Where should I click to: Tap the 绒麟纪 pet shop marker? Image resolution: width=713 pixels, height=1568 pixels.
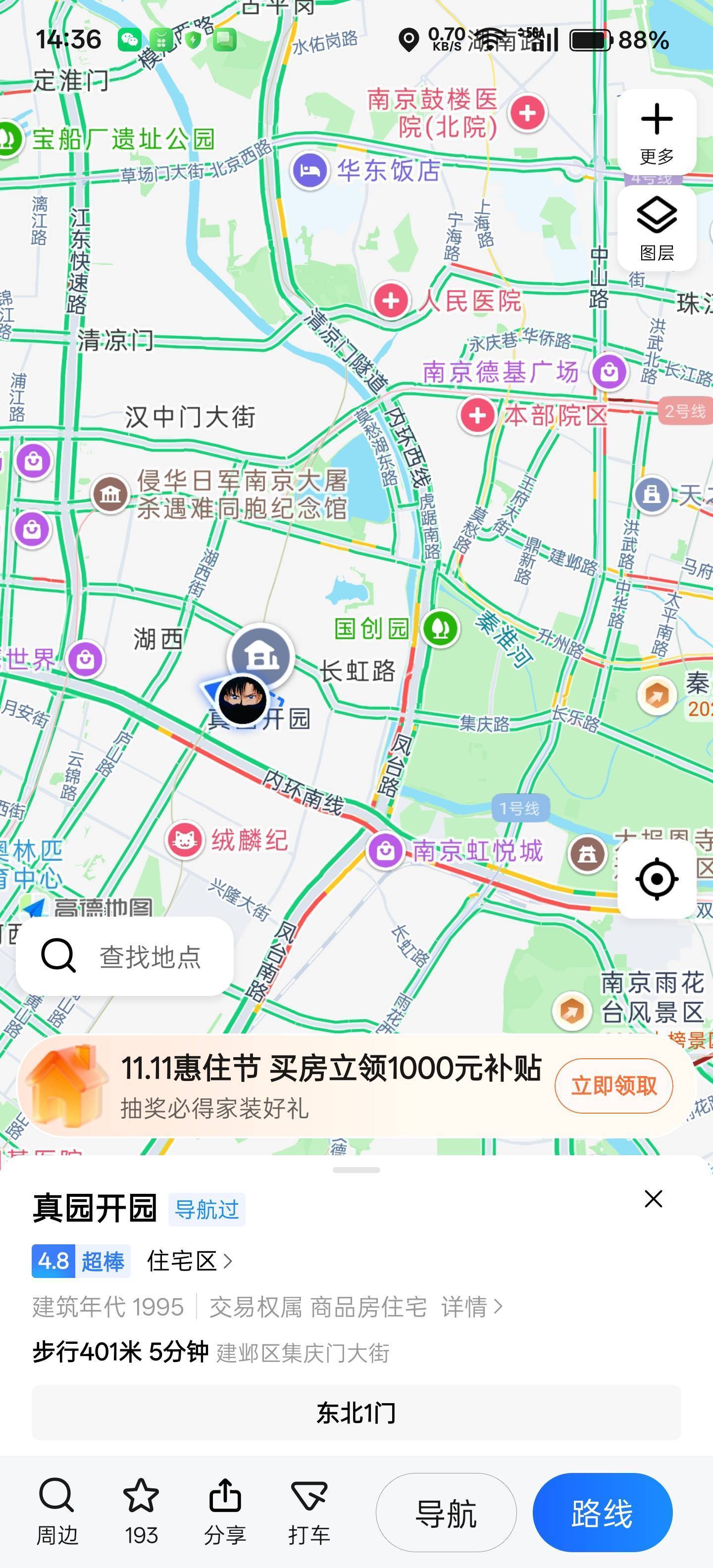pos(185,840)
